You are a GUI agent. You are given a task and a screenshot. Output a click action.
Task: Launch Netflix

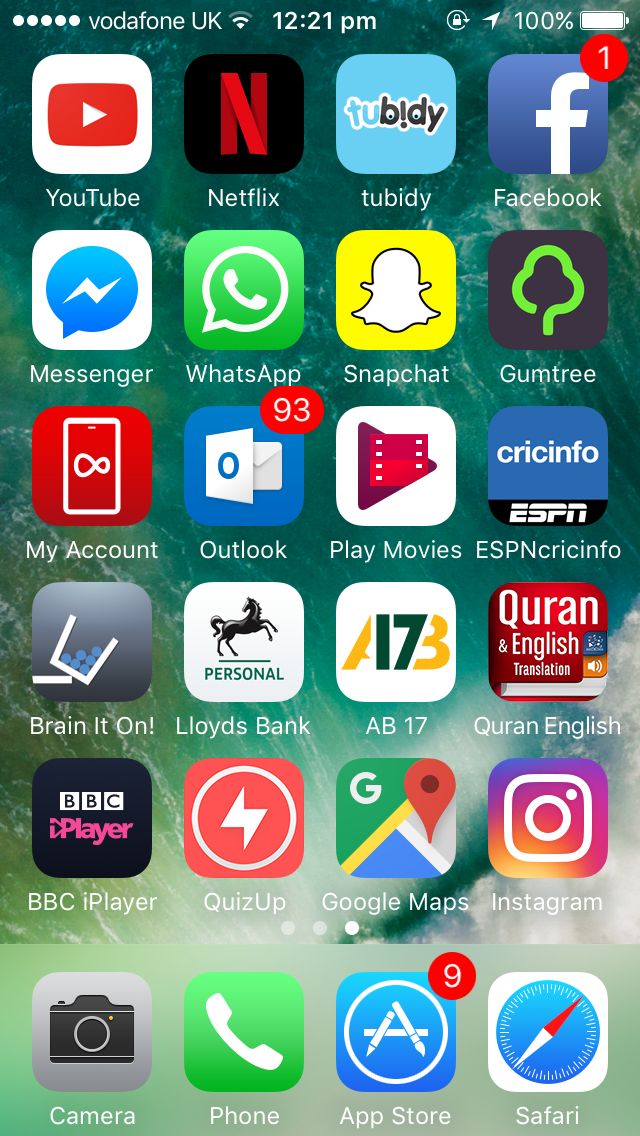(244, 114)
